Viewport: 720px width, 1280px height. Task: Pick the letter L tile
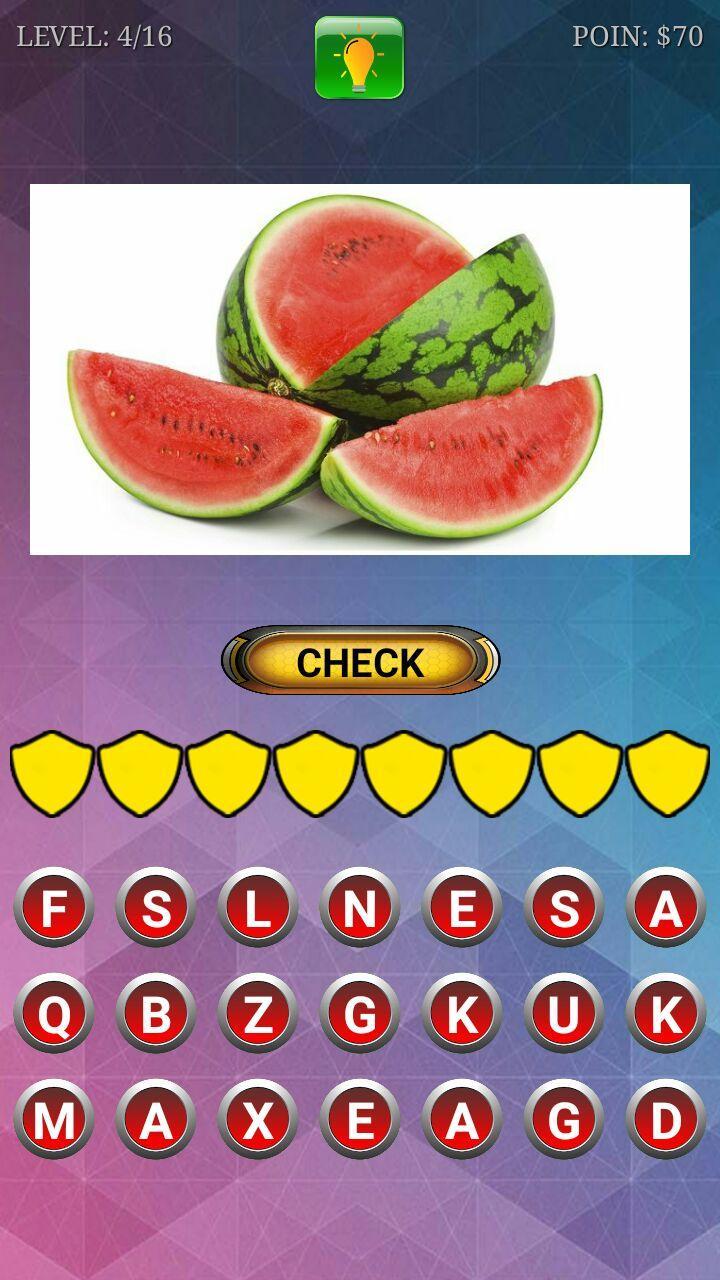coord(257,908)
